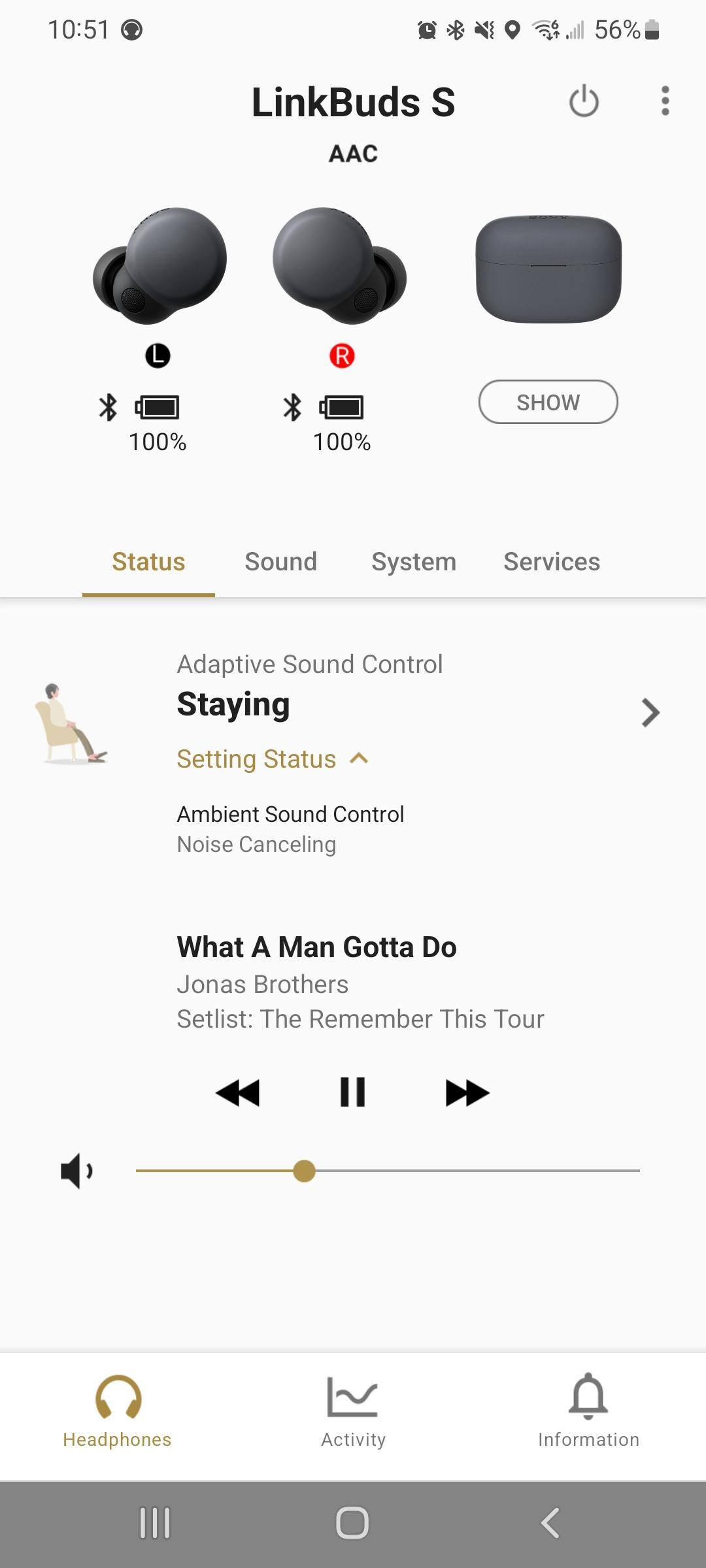Skip forward to the next track
706x1568 pixels.
(x=467, y=1092)
